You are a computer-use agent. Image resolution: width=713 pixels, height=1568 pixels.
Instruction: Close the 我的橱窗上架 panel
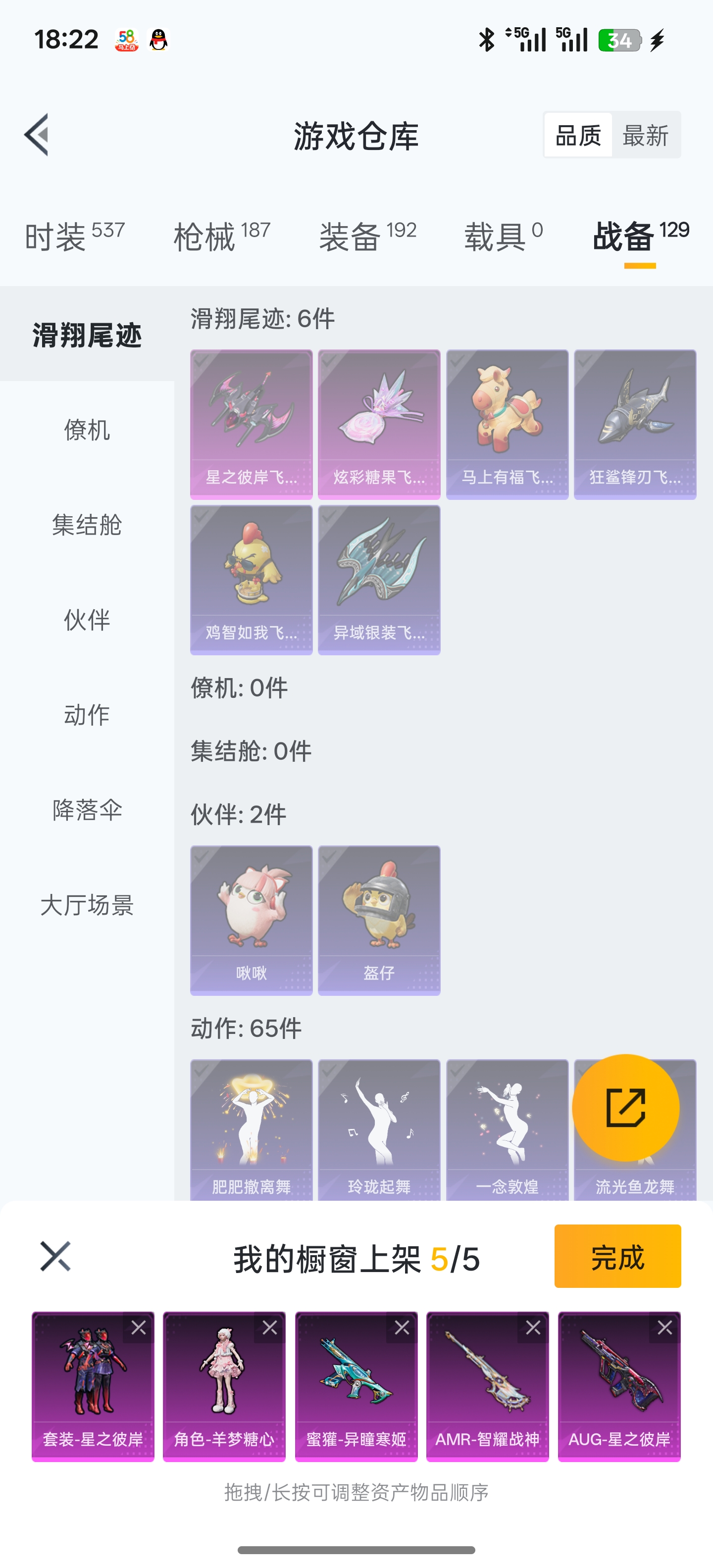click(x=55, y=1256)
